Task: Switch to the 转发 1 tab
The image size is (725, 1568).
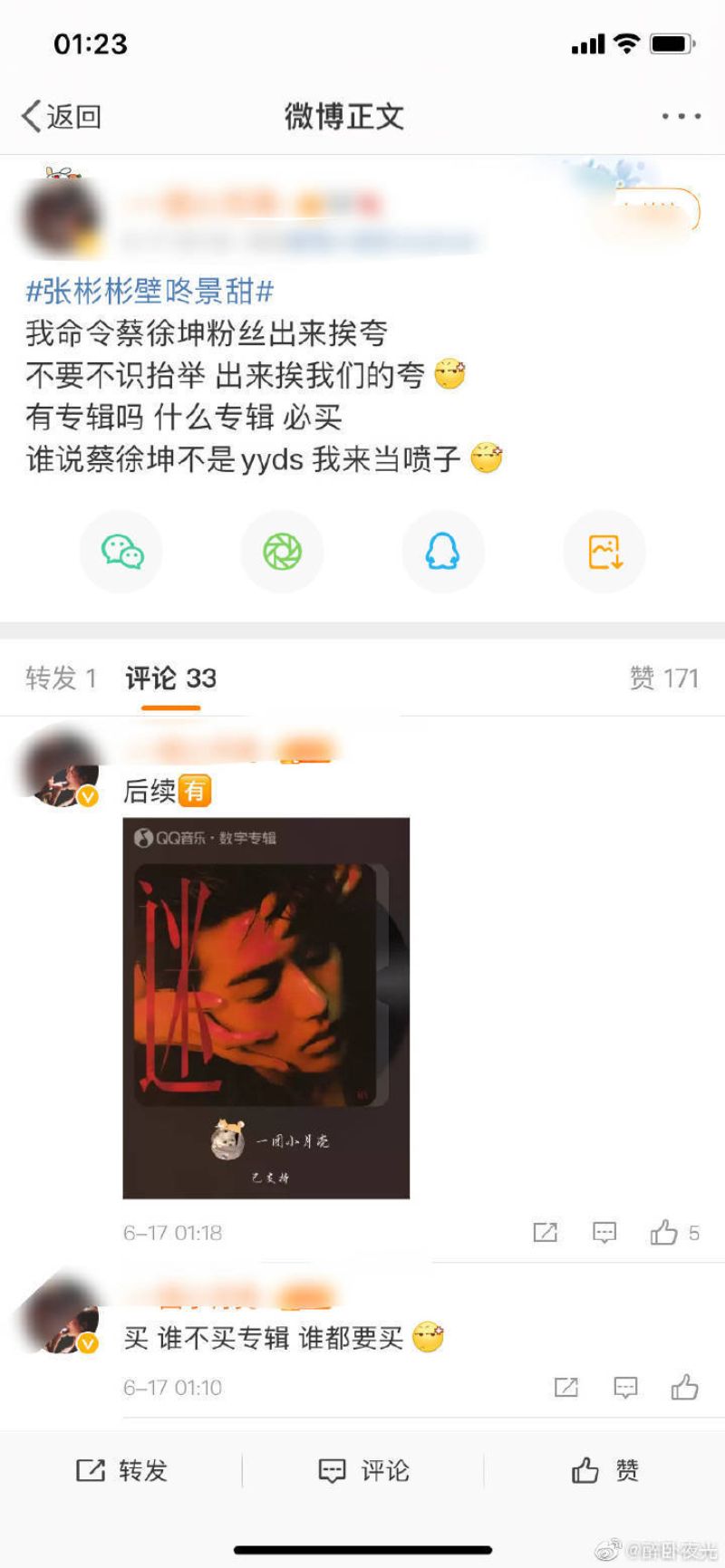Action: (61, 678)
